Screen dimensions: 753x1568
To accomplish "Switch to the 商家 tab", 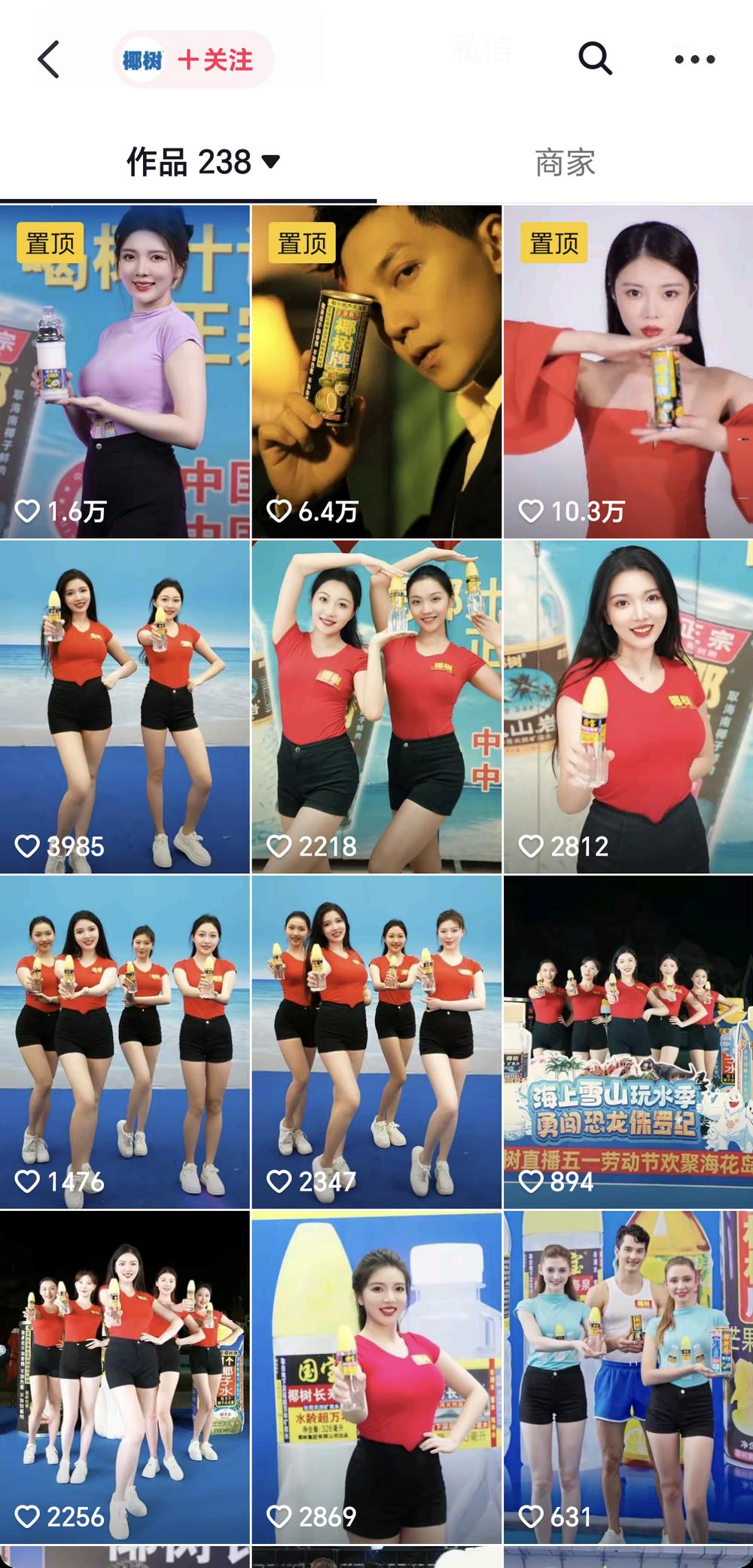I will (565, 163).
